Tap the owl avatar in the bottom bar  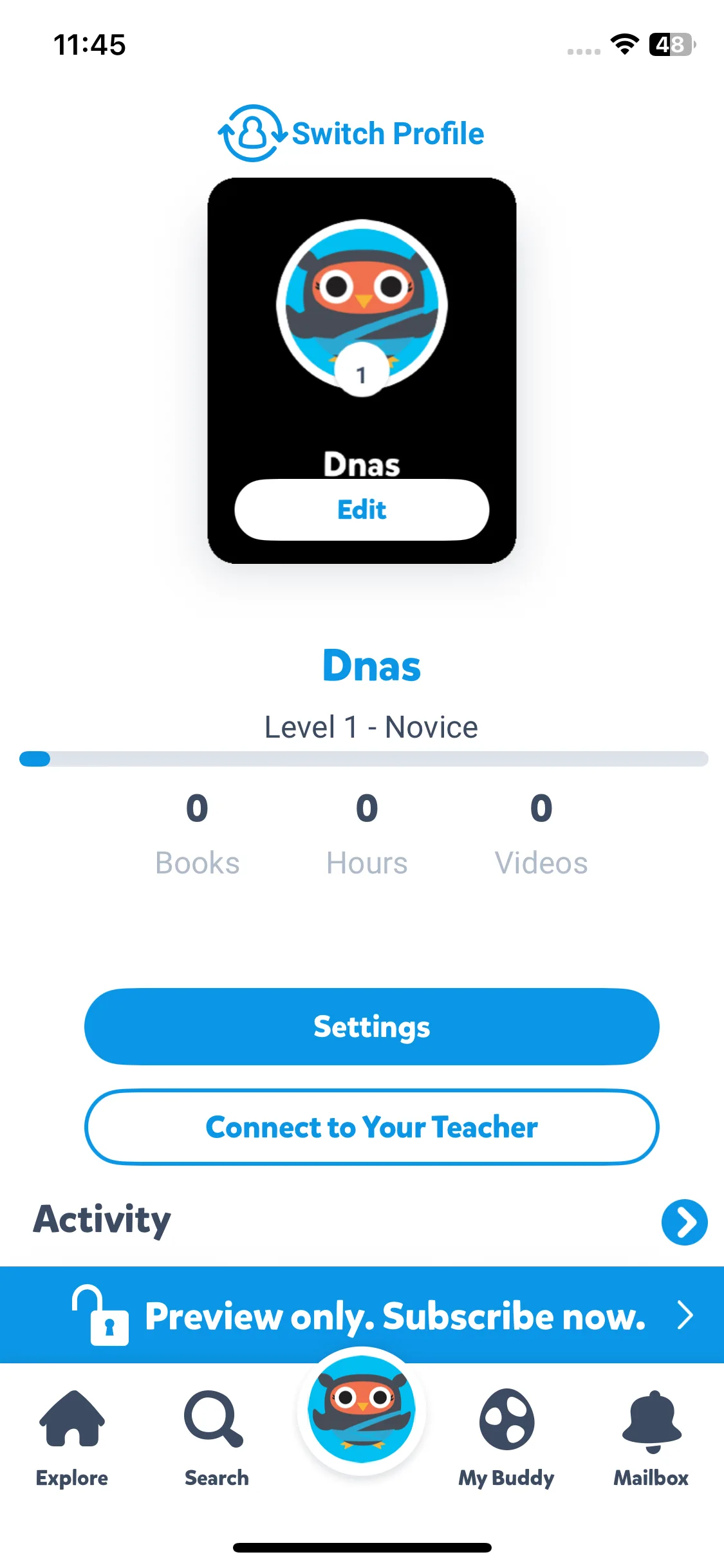(x=362, y=1410)
